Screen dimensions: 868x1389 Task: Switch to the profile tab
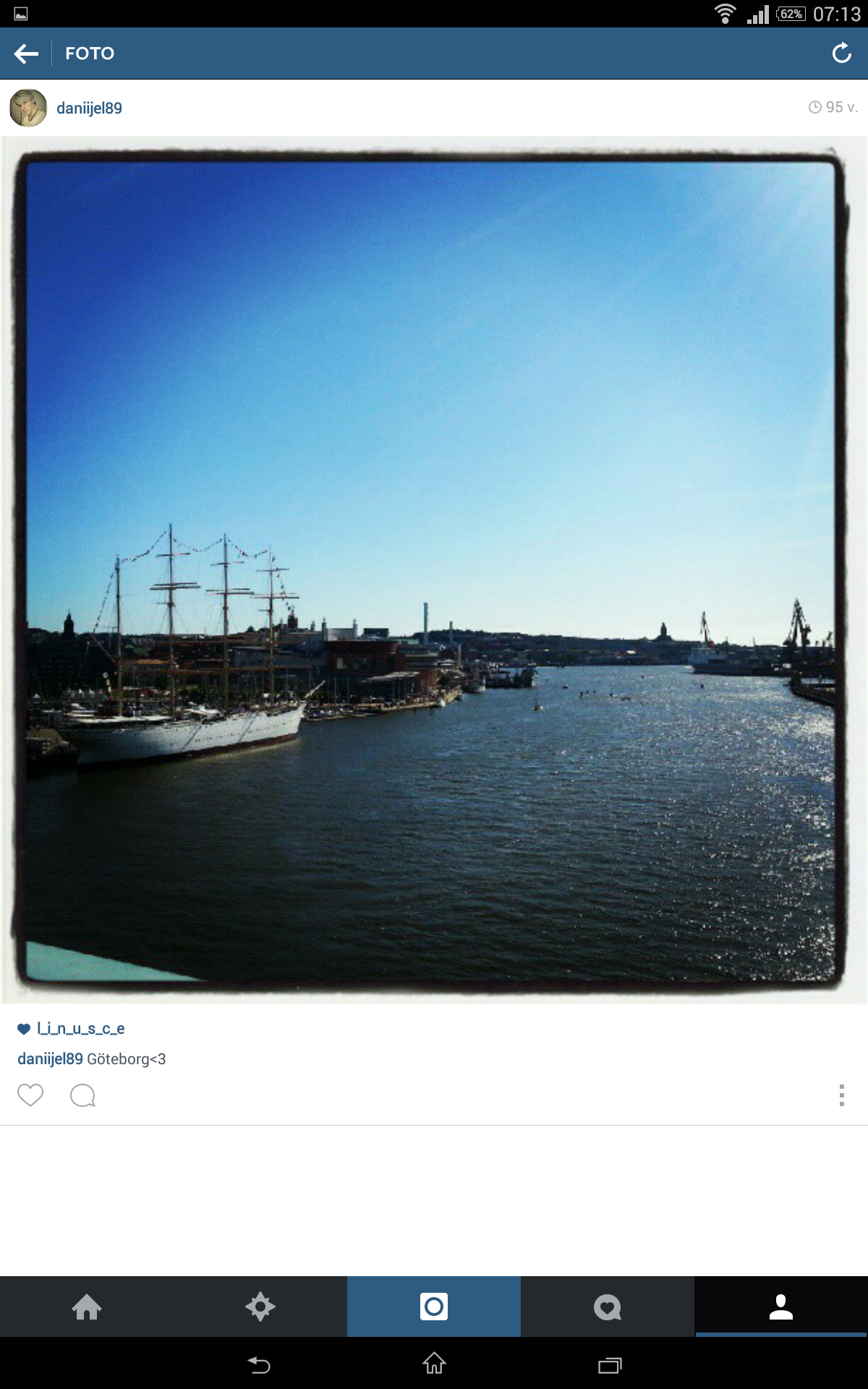pyautogui.click(x=781, y=1307)
